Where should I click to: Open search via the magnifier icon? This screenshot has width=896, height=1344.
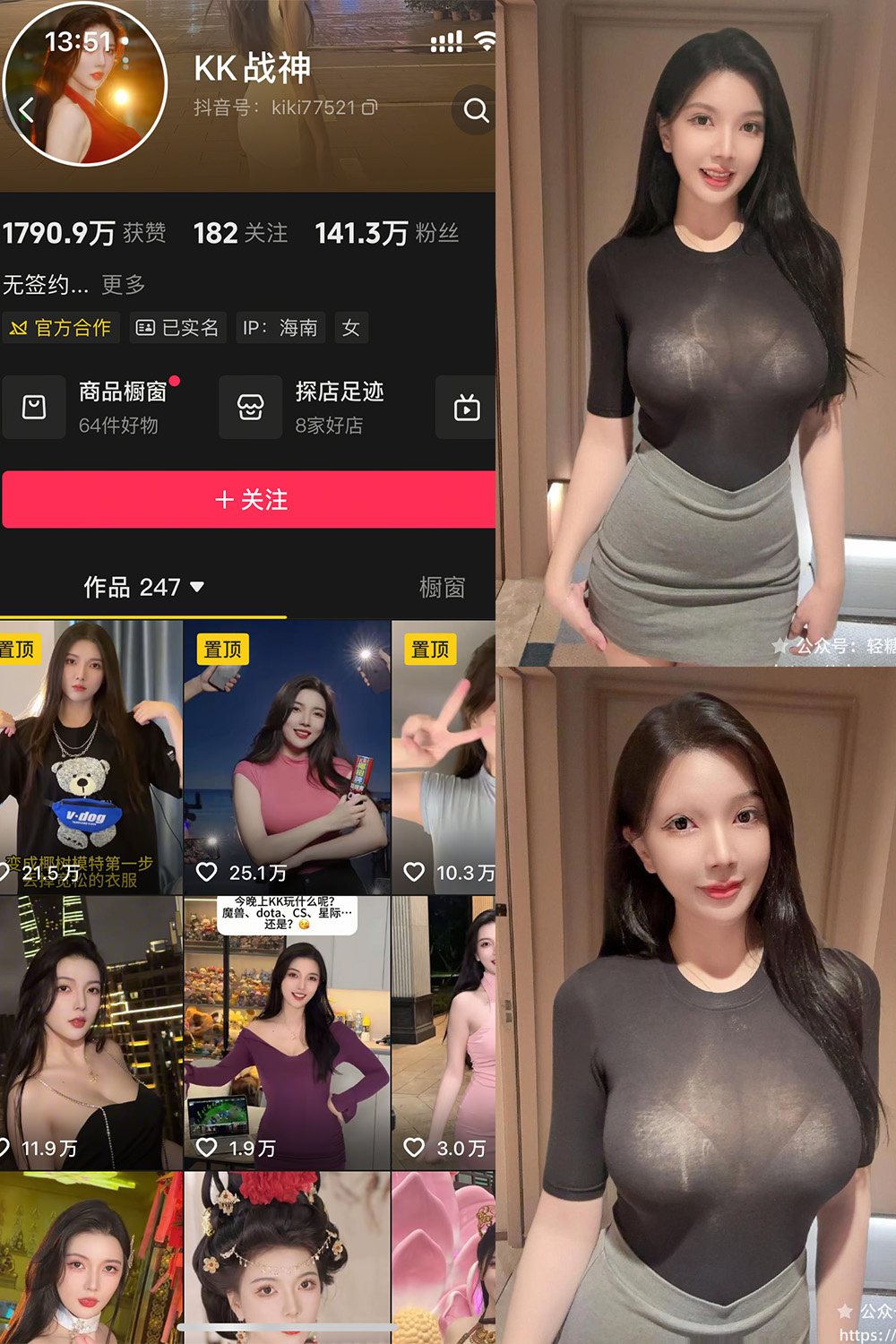pos(476,112)
